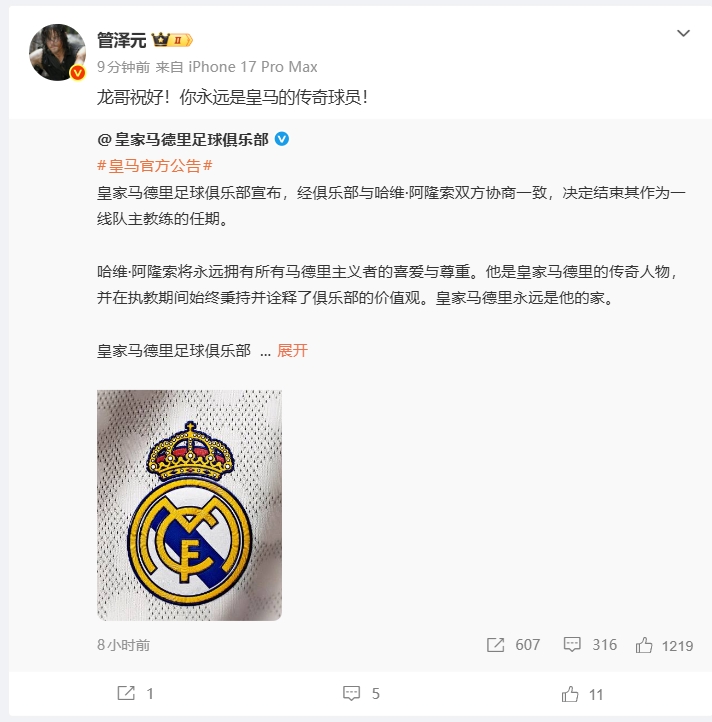The width and height of the screenshot is (712, 722).
Task: Open @皇家马德里足球俱乐部 account link
Action: pyautogui.click(x=183, y=139)
